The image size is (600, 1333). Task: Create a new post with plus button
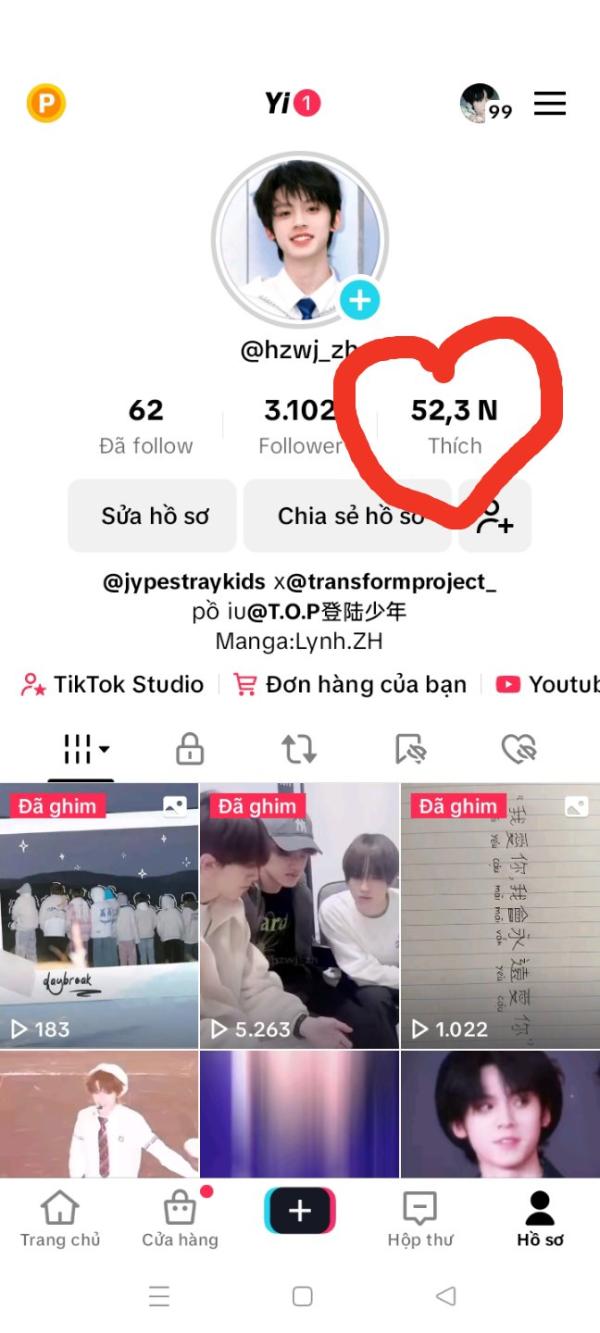300,1211
